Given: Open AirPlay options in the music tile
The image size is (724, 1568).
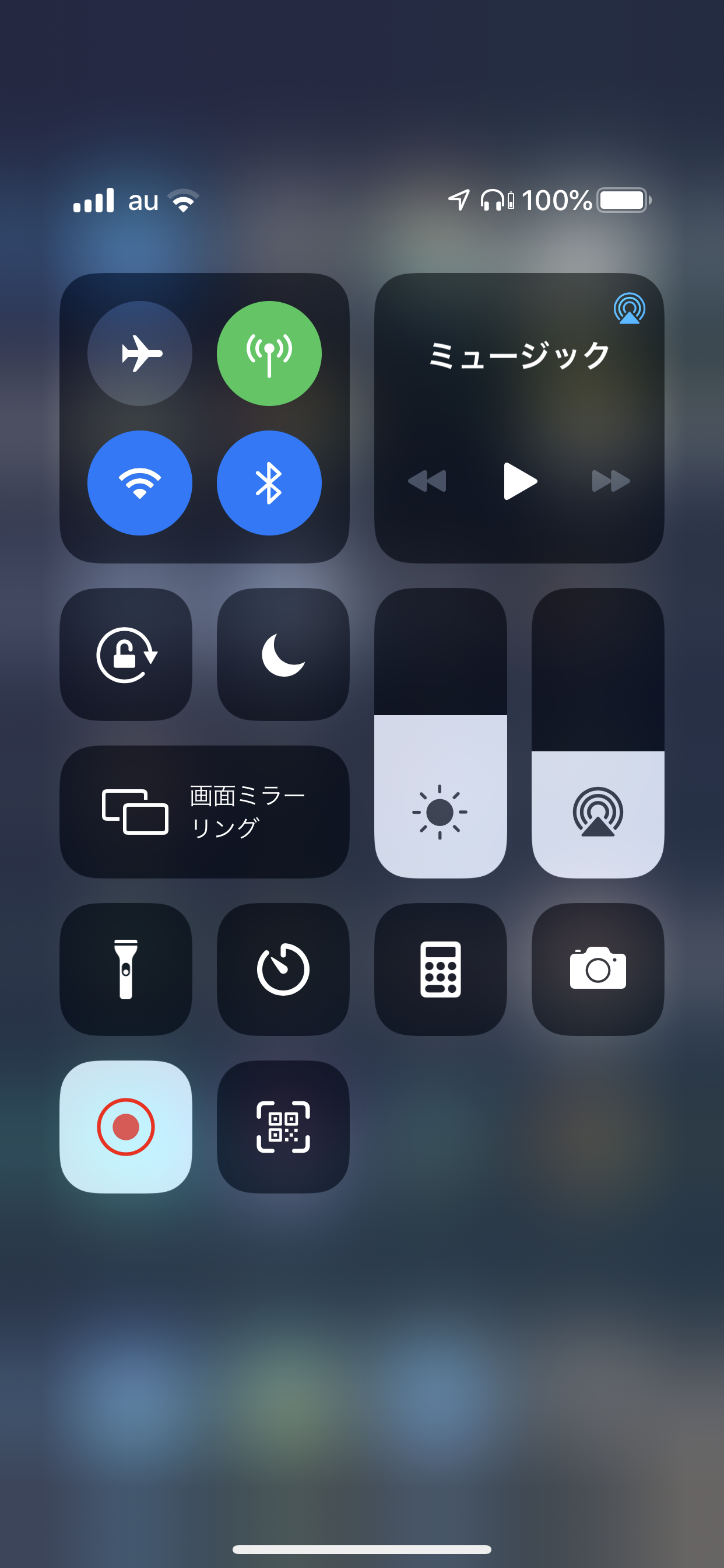Looking at the screenshot, I should coord(629,308).
